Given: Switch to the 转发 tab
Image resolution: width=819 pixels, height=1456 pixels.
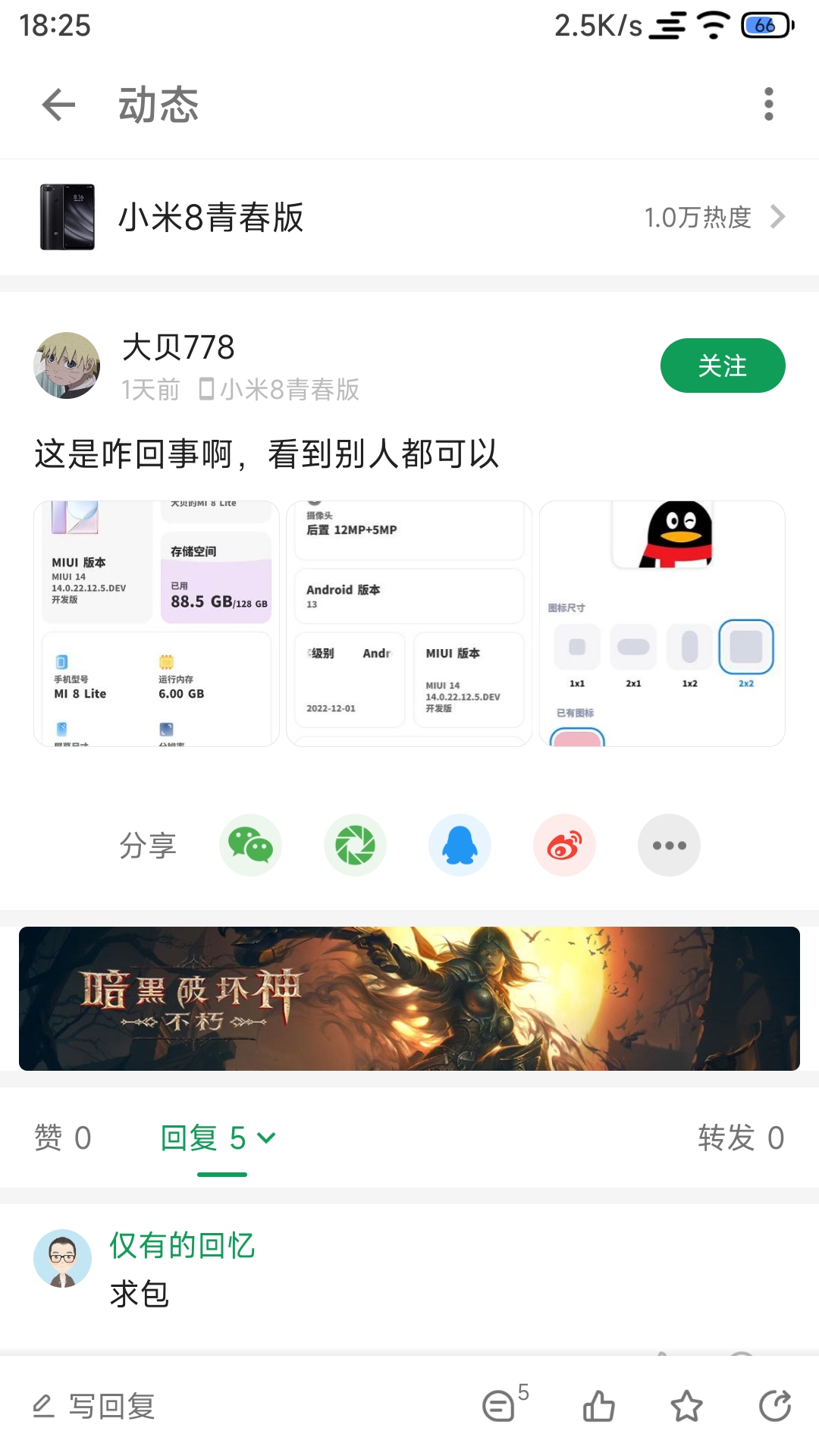Looking at the screenshot, I should pos(740,1137).
